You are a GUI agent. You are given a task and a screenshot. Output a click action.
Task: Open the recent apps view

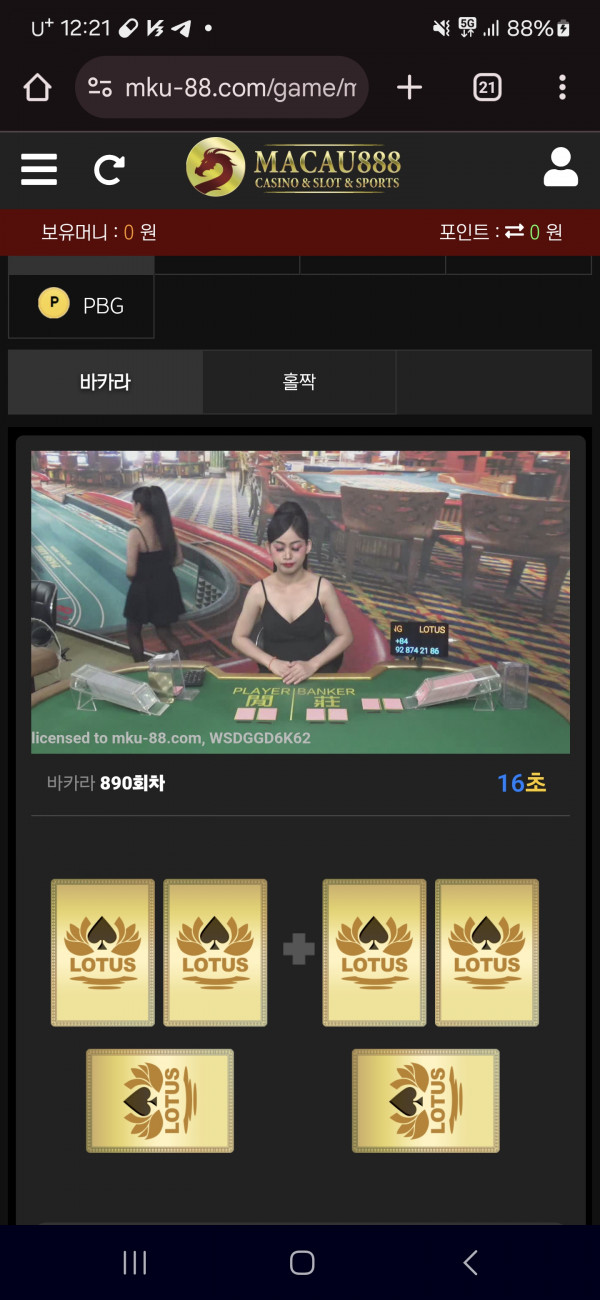pyautogui.click(x=134, y=1262)
